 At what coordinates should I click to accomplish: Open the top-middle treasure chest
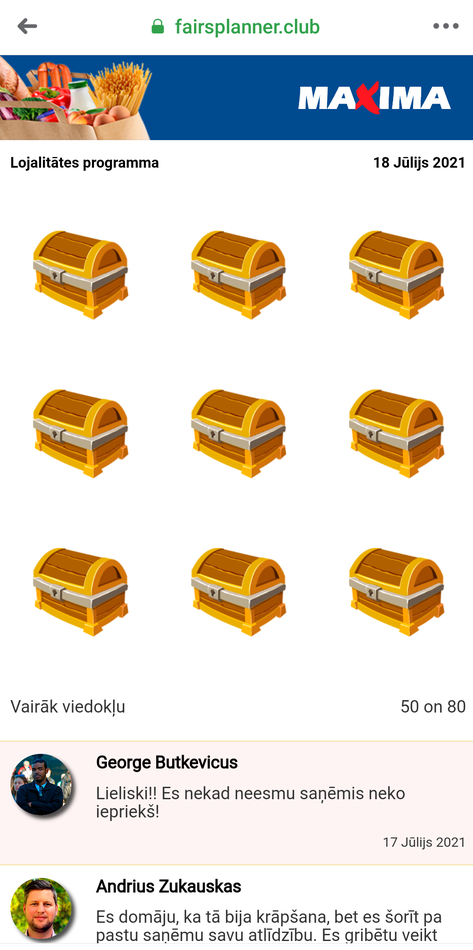tap(239, 274)
